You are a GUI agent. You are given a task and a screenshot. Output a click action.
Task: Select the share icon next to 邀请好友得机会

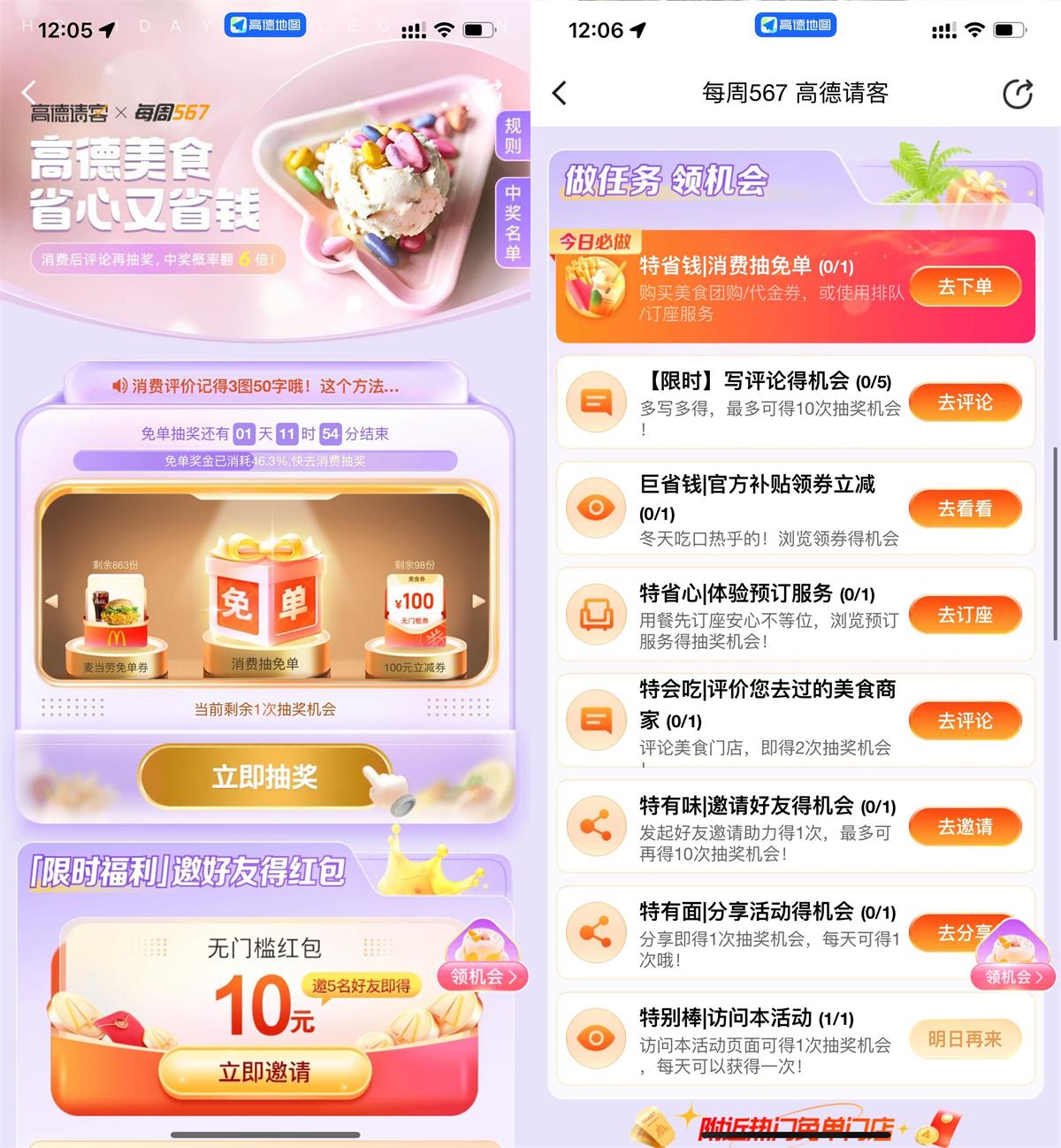point(596,826)
